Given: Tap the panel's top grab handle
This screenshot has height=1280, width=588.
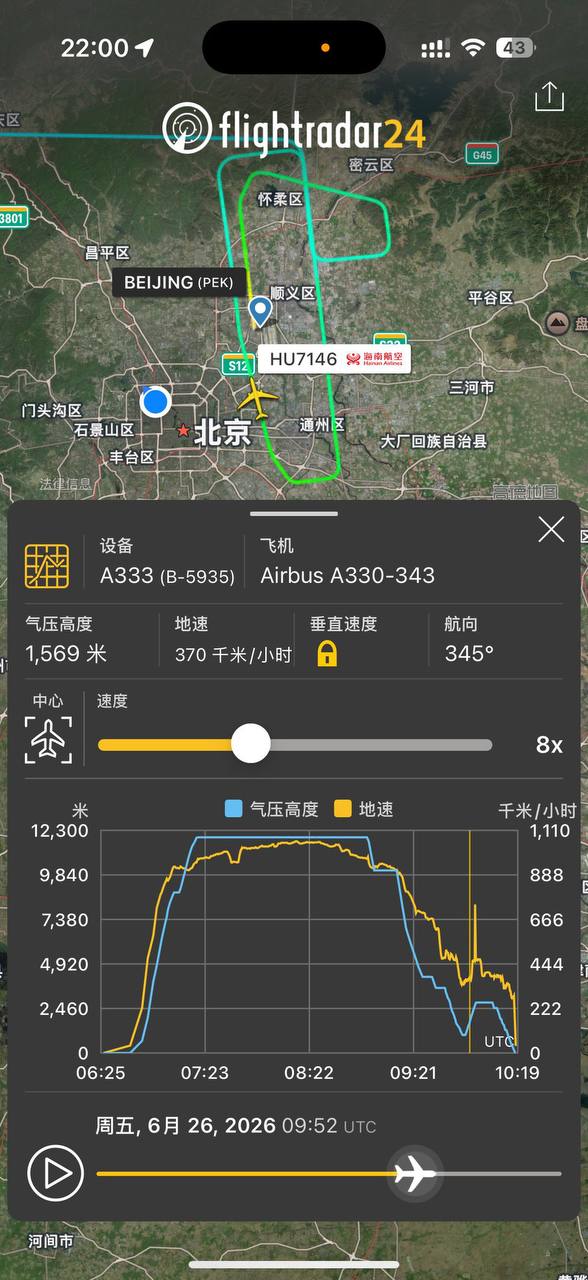Looking at the screenshot, I should (294, 514).
